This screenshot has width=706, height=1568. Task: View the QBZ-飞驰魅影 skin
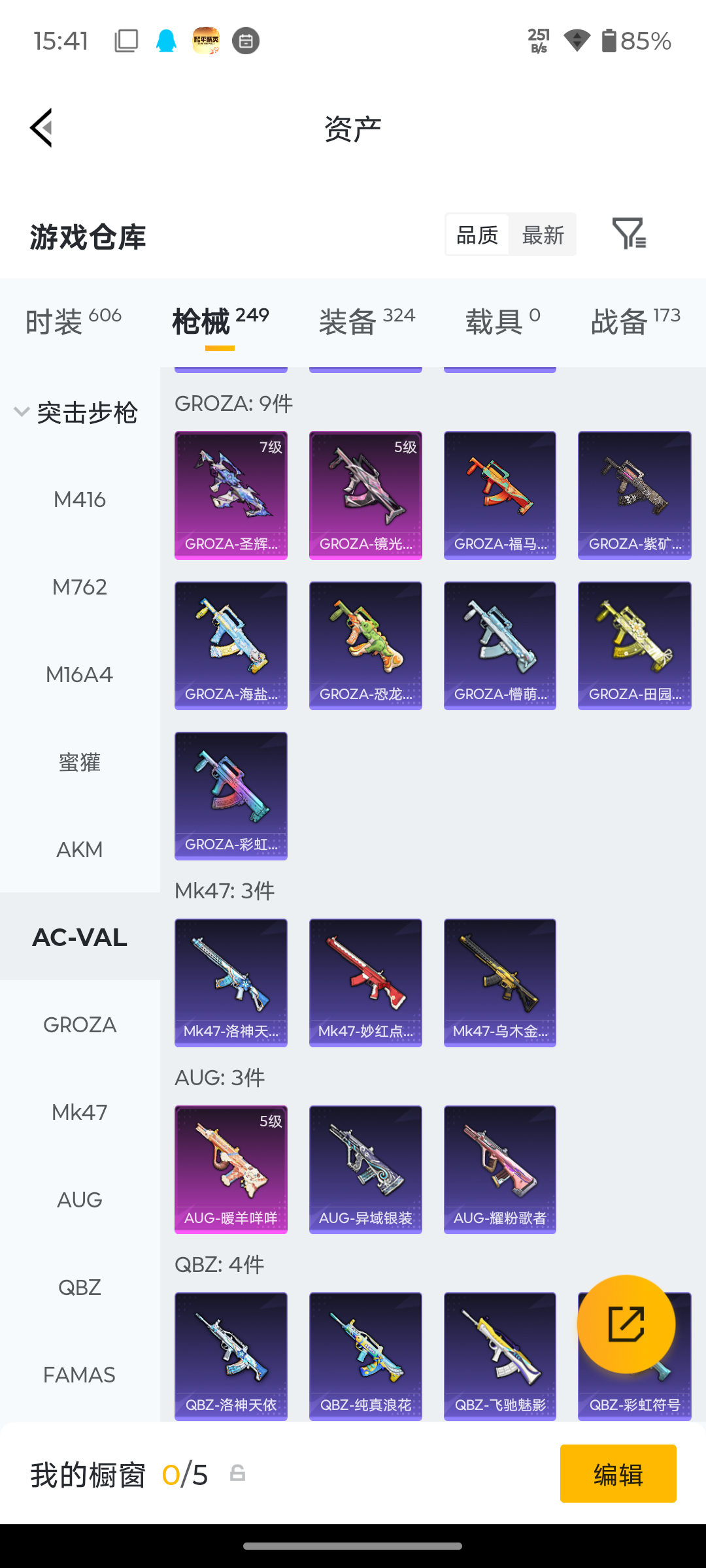click(x=500, y=1356)
